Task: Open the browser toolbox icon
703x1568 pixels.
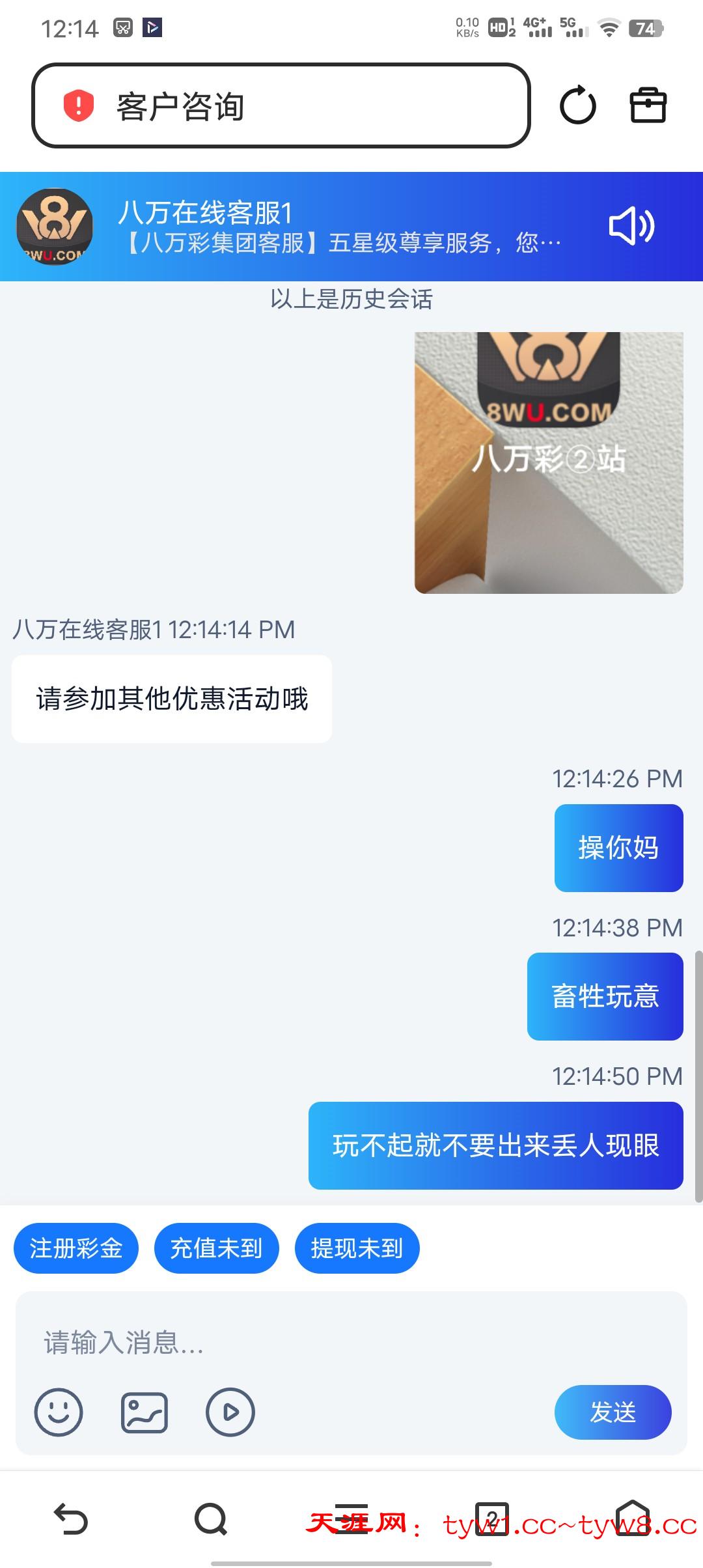Action: pos(648,105)
